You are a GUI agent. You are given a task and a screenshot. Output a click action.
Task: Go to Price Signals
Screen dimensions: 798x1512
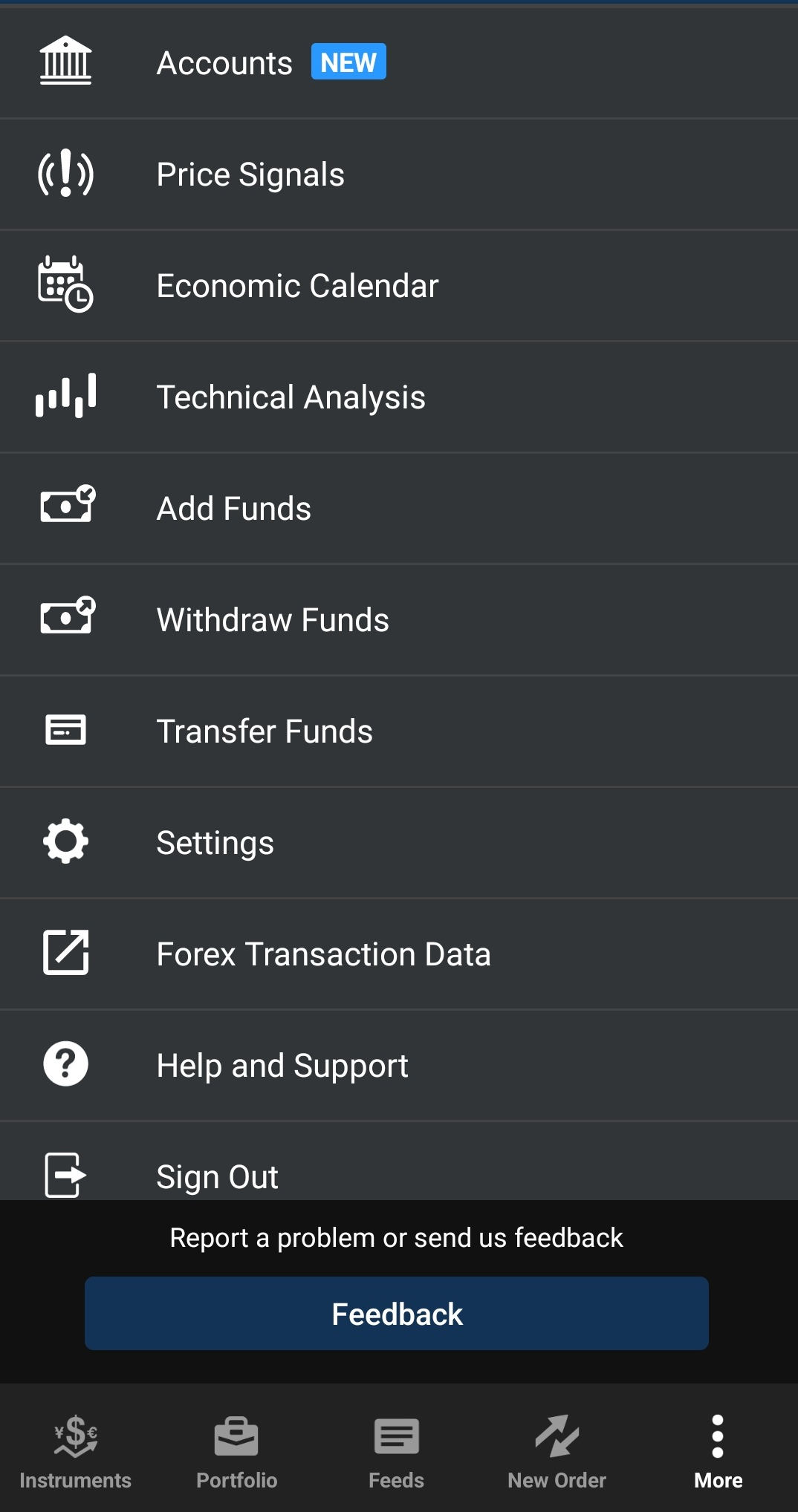click(250, 175)
